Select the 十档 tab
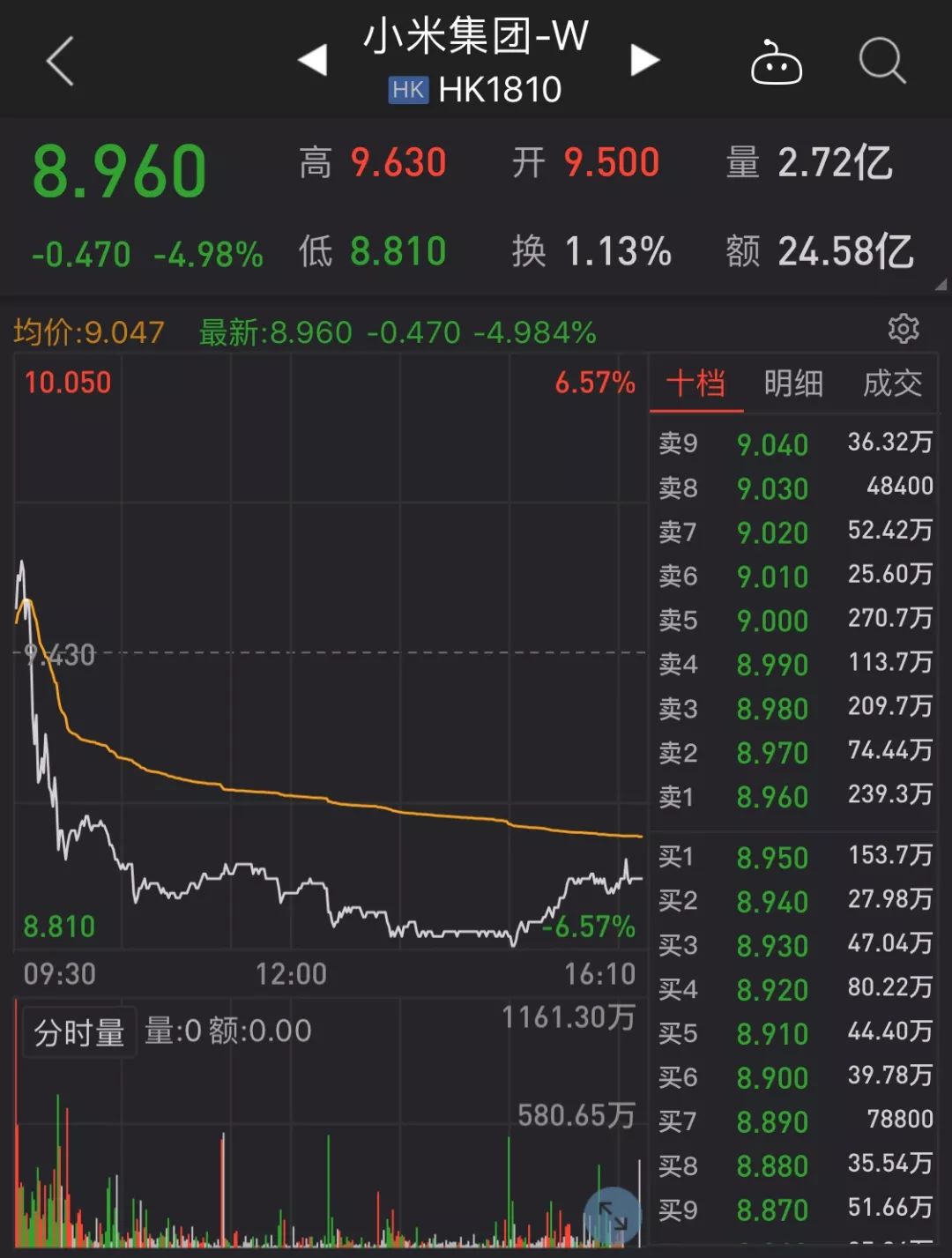The width and height of the screenshot is (952, 1258). tap(695, 384)
